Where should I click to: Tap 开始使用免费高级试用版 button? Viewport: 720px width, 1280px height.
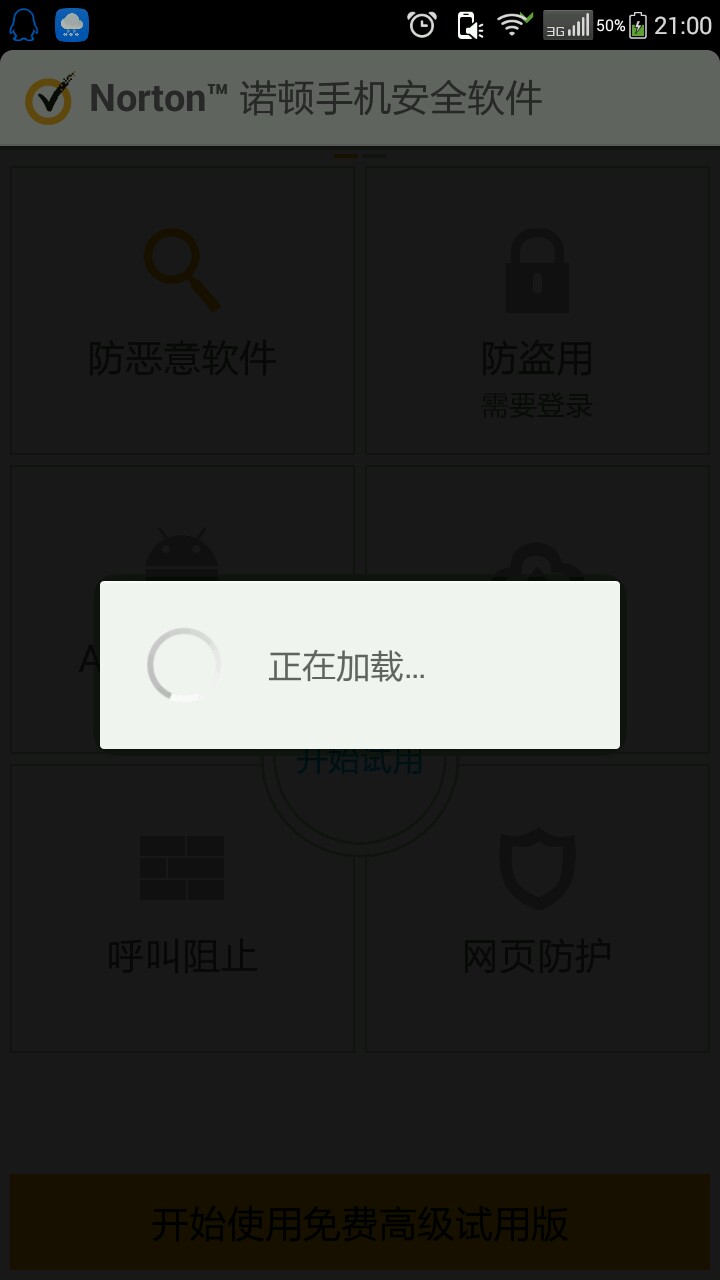point(360,1223)
